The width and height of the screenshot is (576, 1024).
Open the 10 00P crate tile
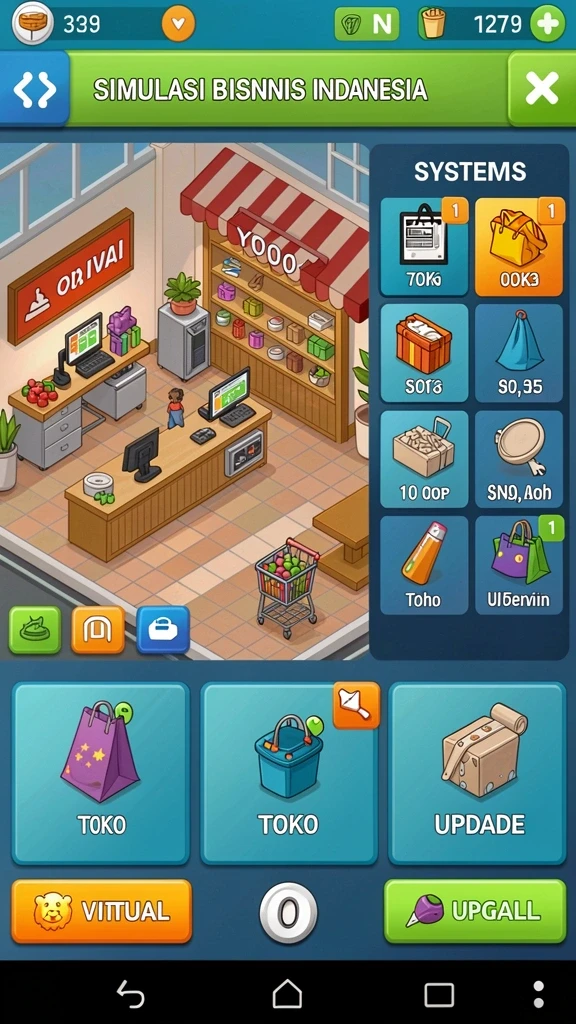(x=424, y=459)
